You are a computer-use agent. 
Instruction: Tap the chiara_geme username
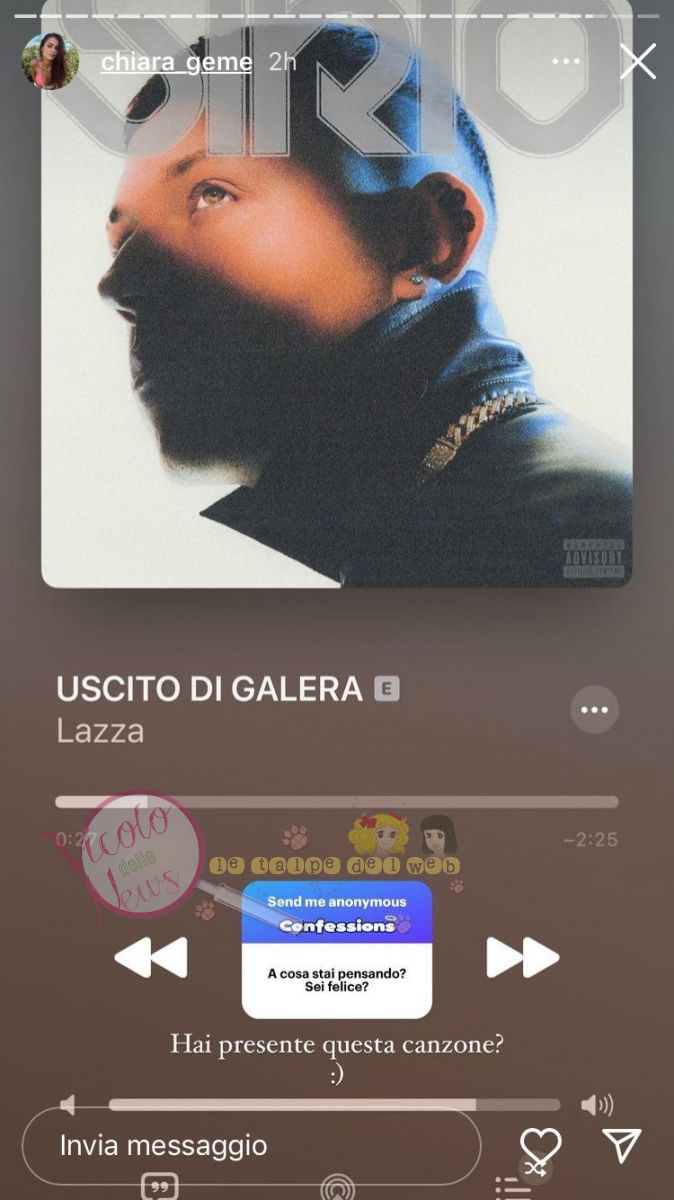pyautogui.click(x=176, y=61)
